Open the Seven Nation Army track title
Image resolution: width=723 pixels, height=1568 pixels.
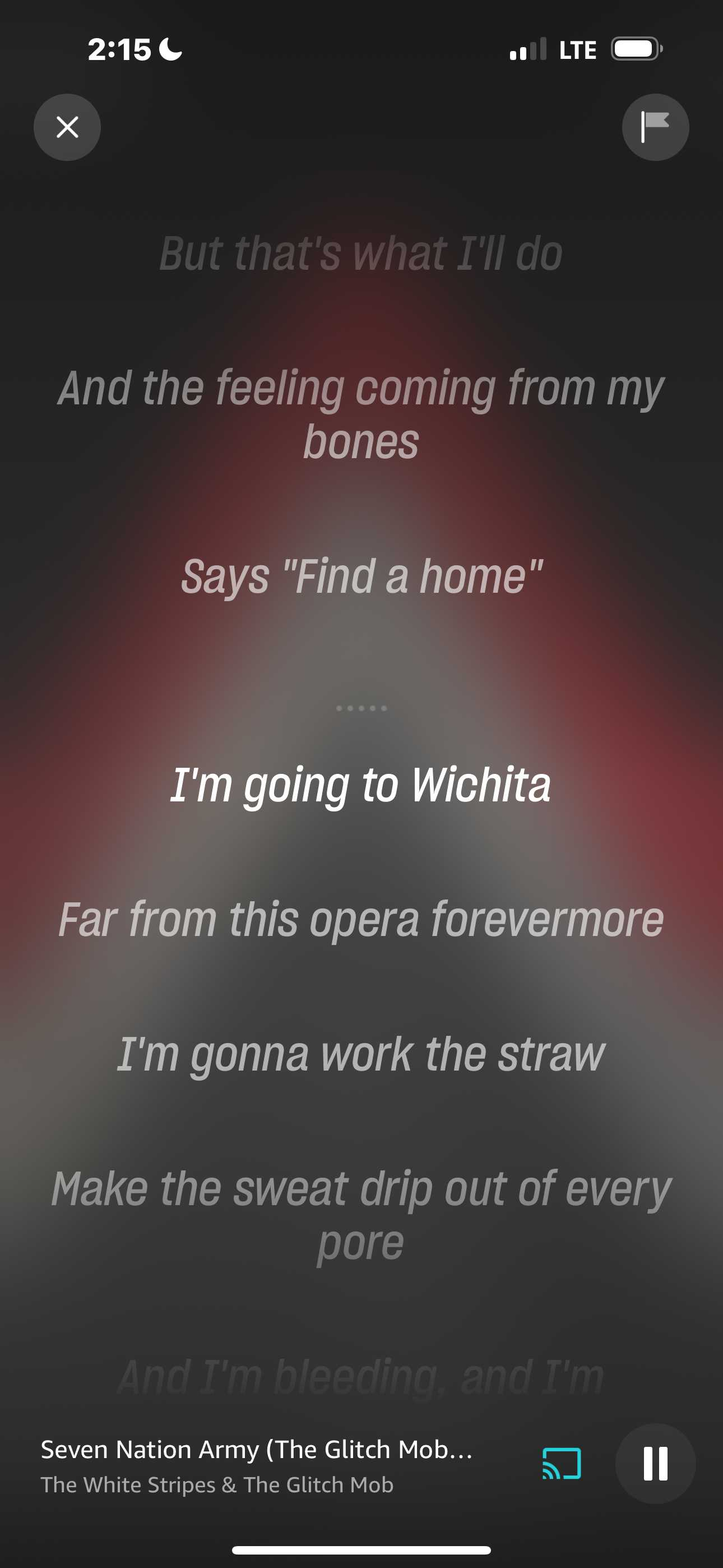coord(256,1449)
